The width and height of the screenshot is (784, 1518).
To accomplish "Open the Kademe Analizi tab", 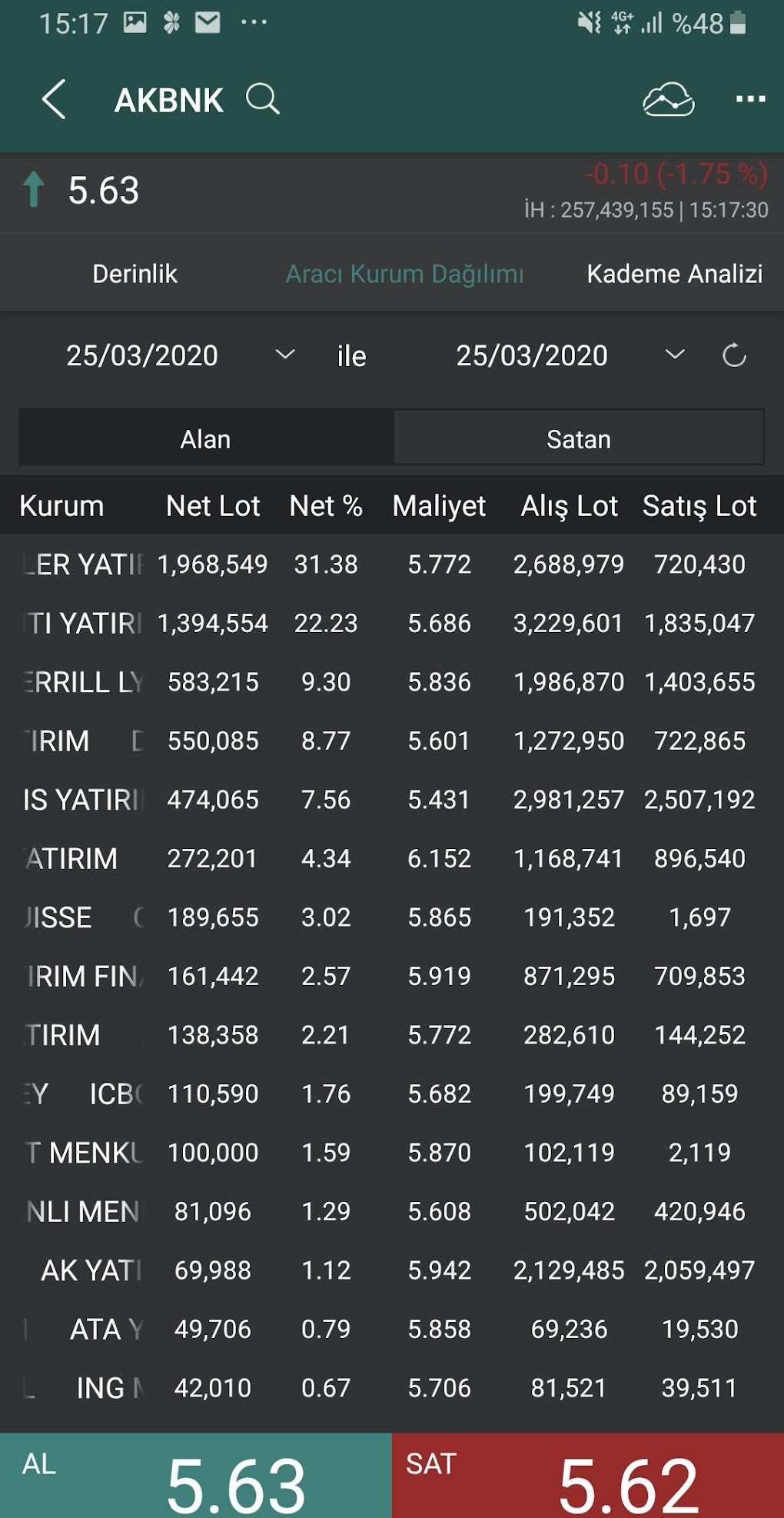I will tap(674, 274).
